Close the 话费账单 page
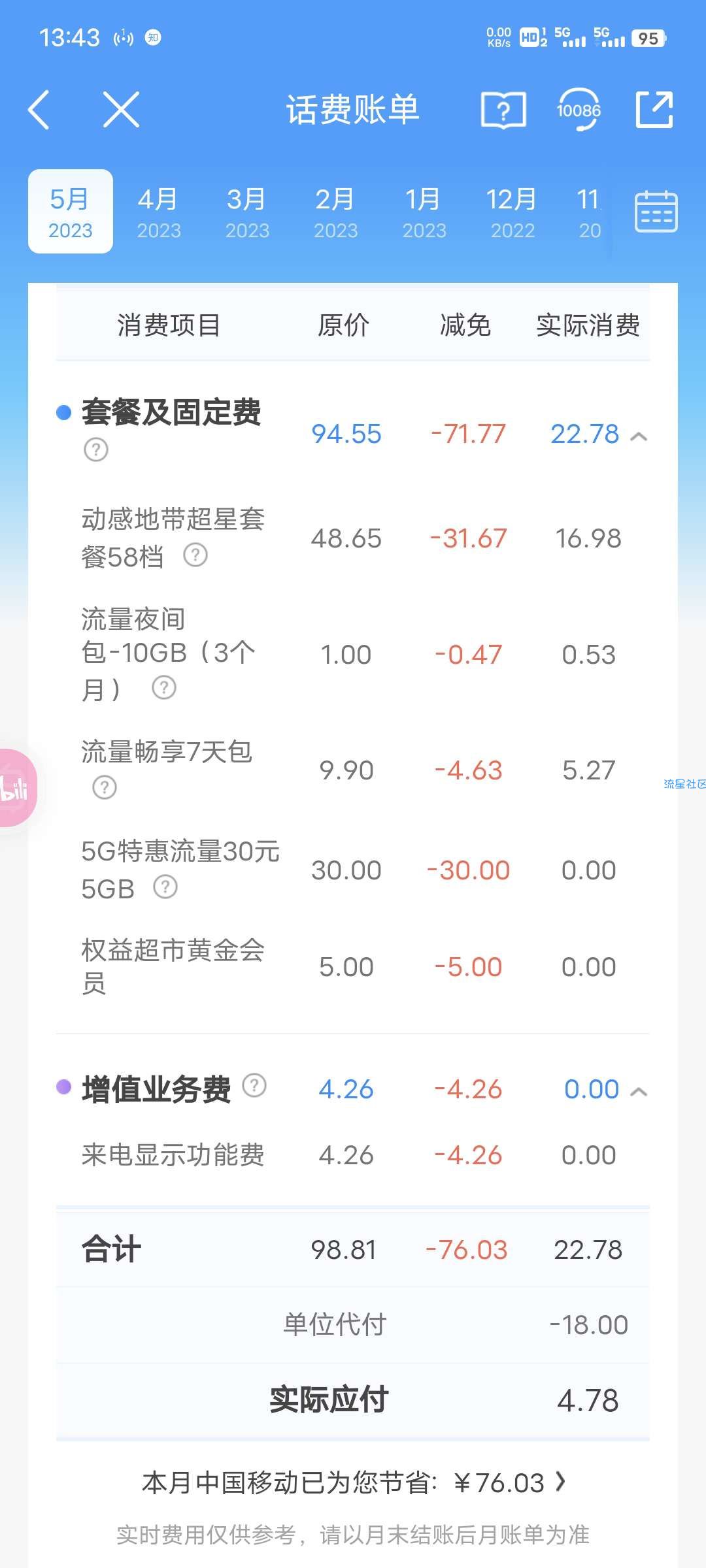Viewport: 706px width, 1568px height. coord(122,110)
